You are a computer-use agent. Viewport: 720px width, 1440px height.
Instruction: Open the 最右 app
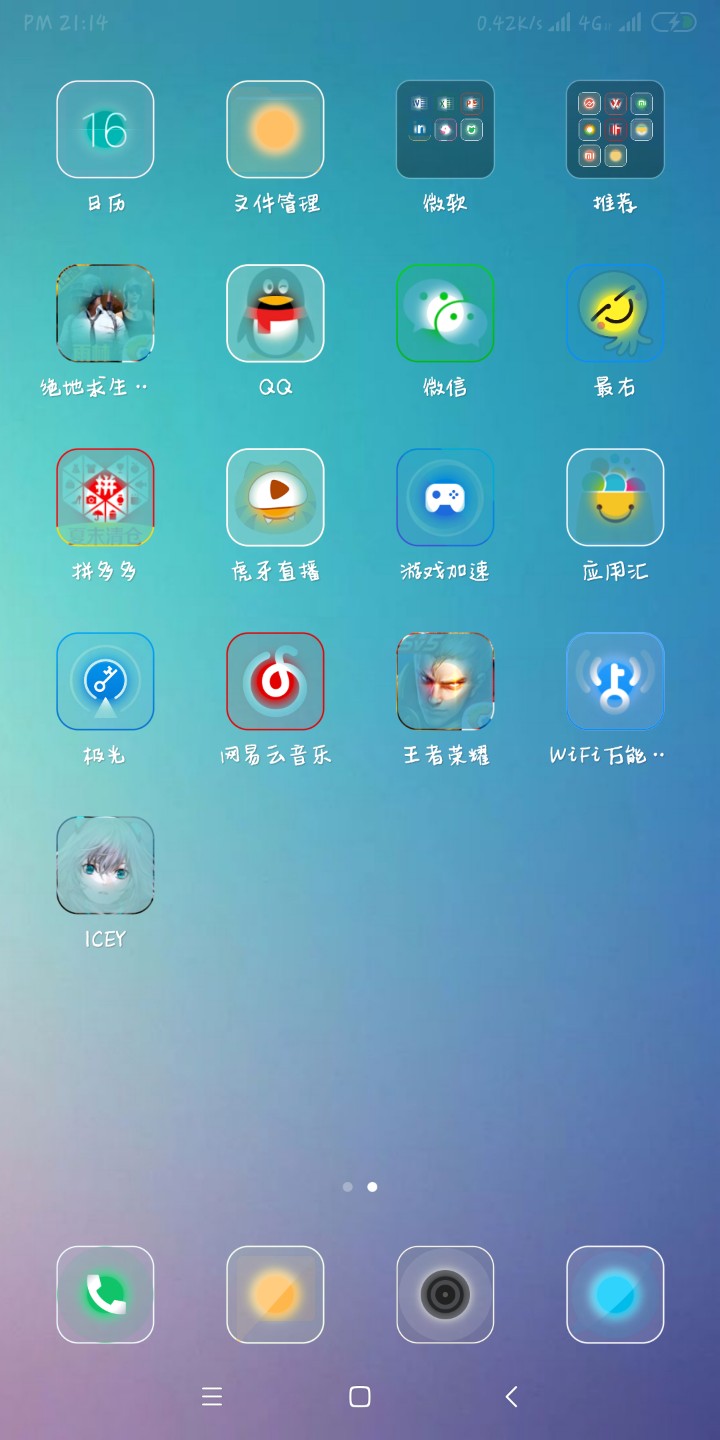pos(615,313)
